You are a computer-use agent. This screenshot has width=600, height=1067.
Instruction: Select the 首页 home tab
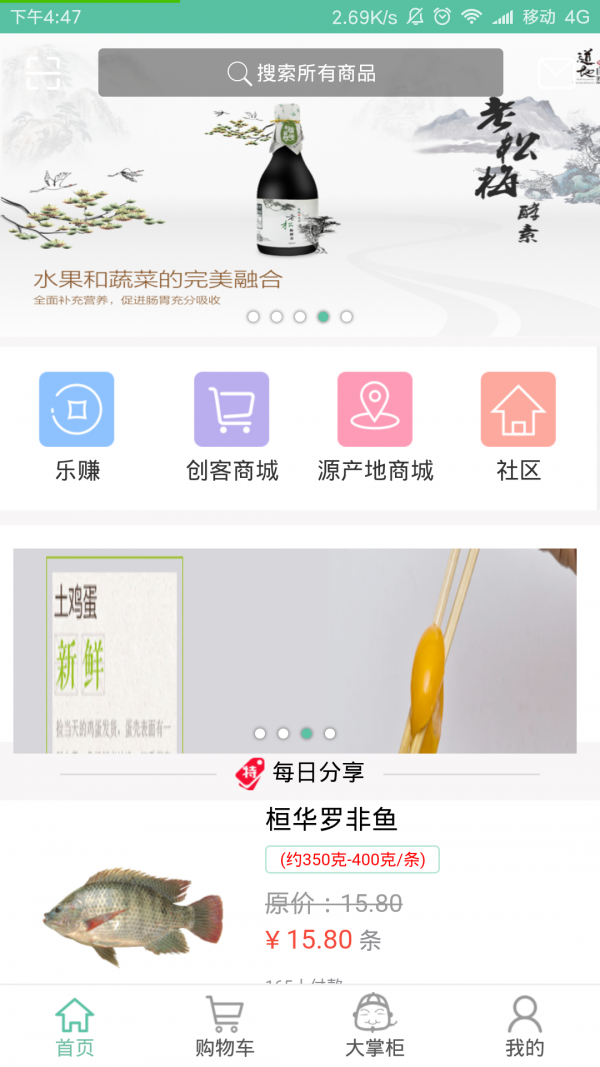(x=75, y=1027)
